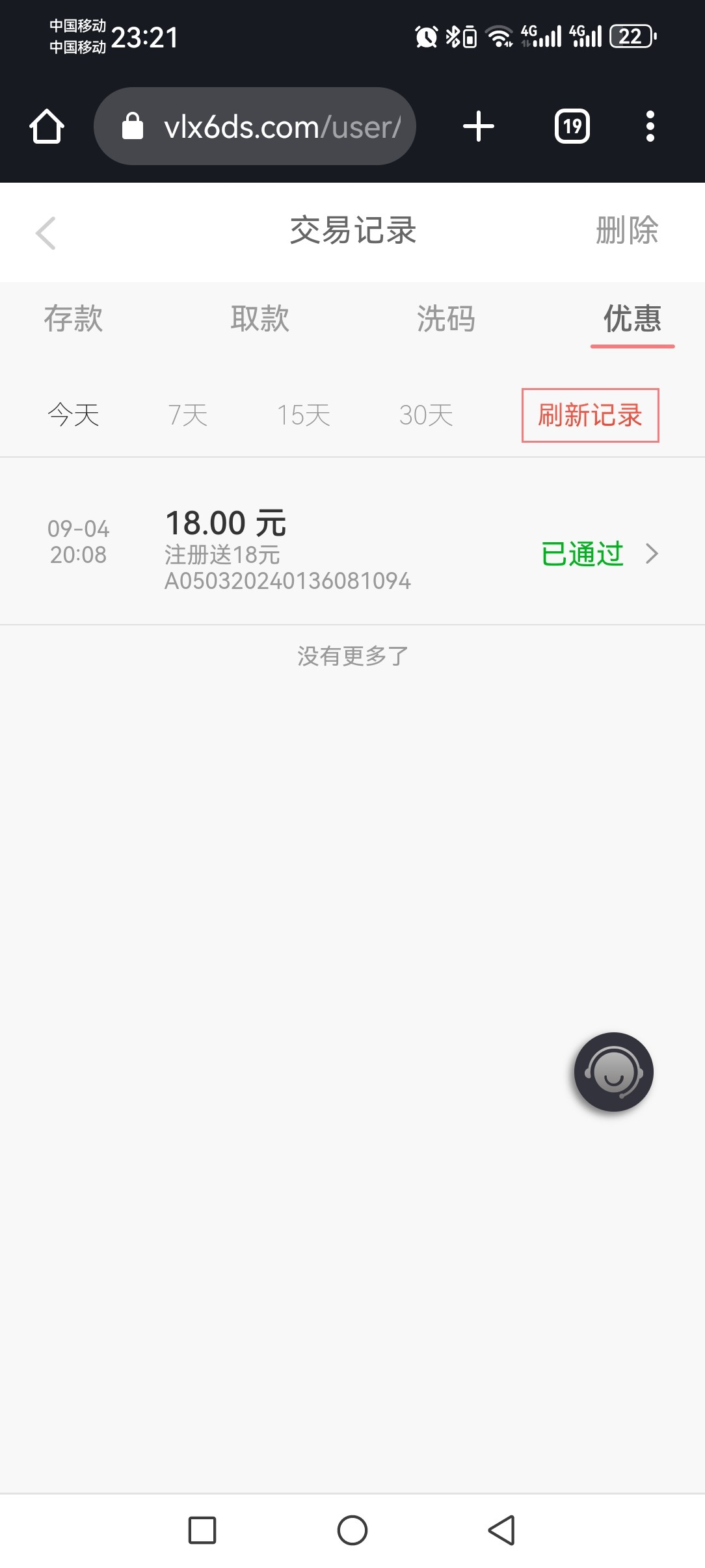
Task: Show the 19 open tabs
Action: (x=572, y=126)
